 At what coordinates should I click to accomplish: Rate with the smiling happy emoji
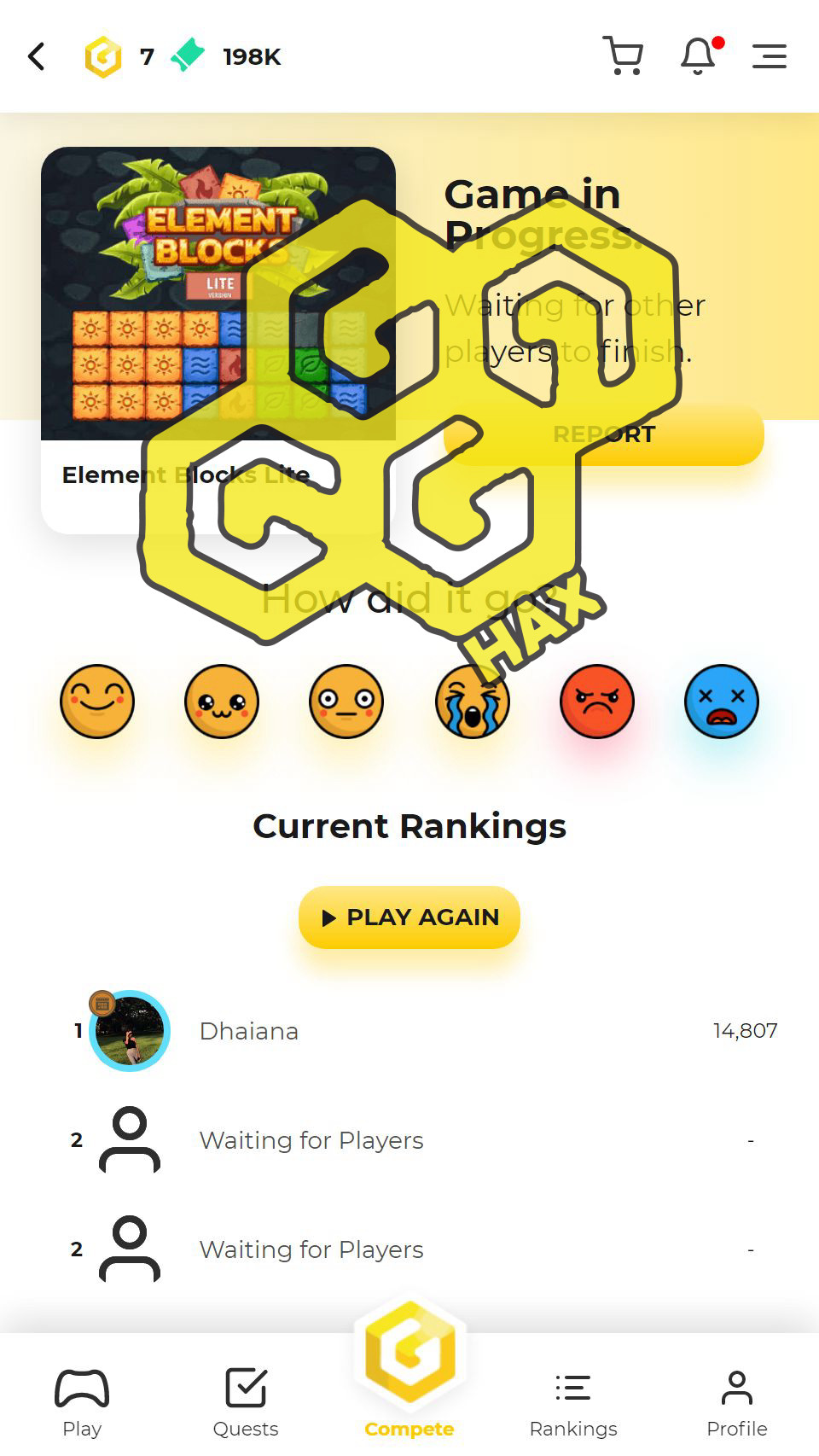pos(97,702)
